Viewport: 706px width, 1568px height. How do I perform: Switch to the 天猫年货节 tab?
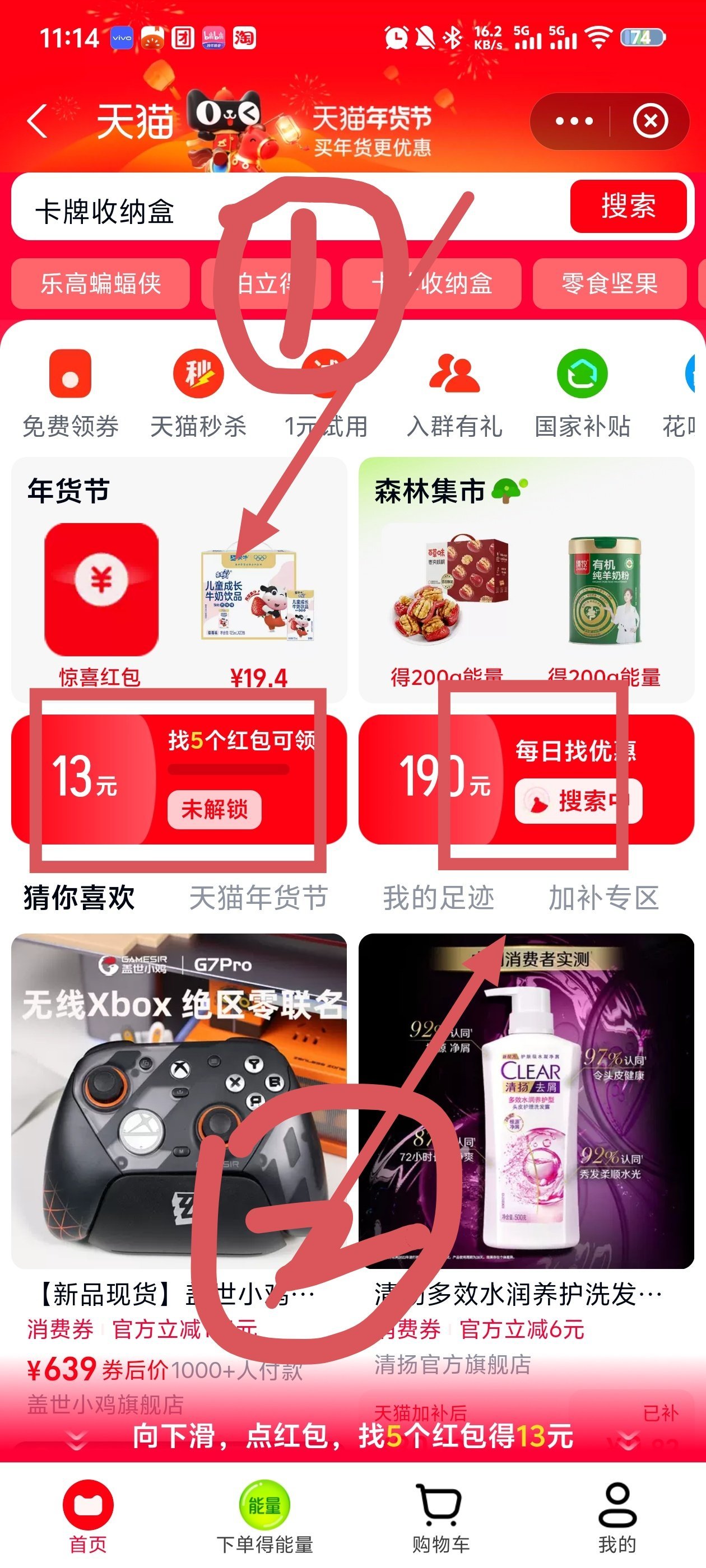point(258,898)
